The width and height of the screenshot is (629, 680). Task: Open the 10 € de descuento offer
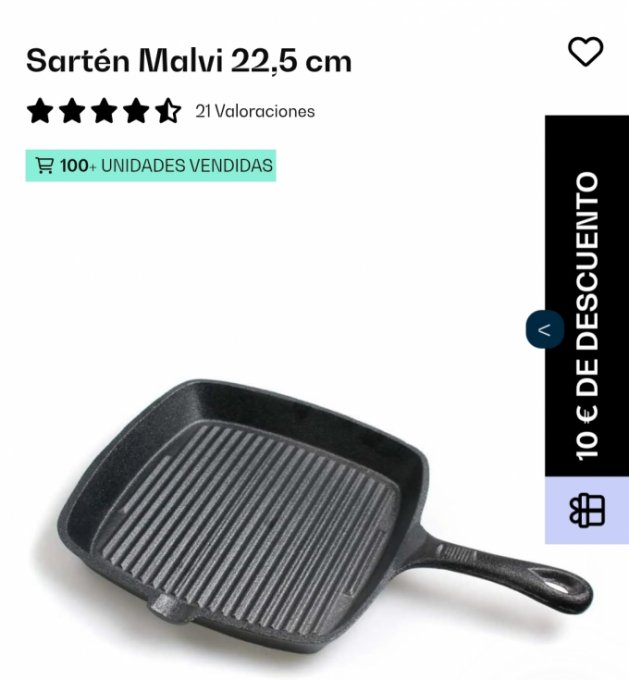[587, 313]
